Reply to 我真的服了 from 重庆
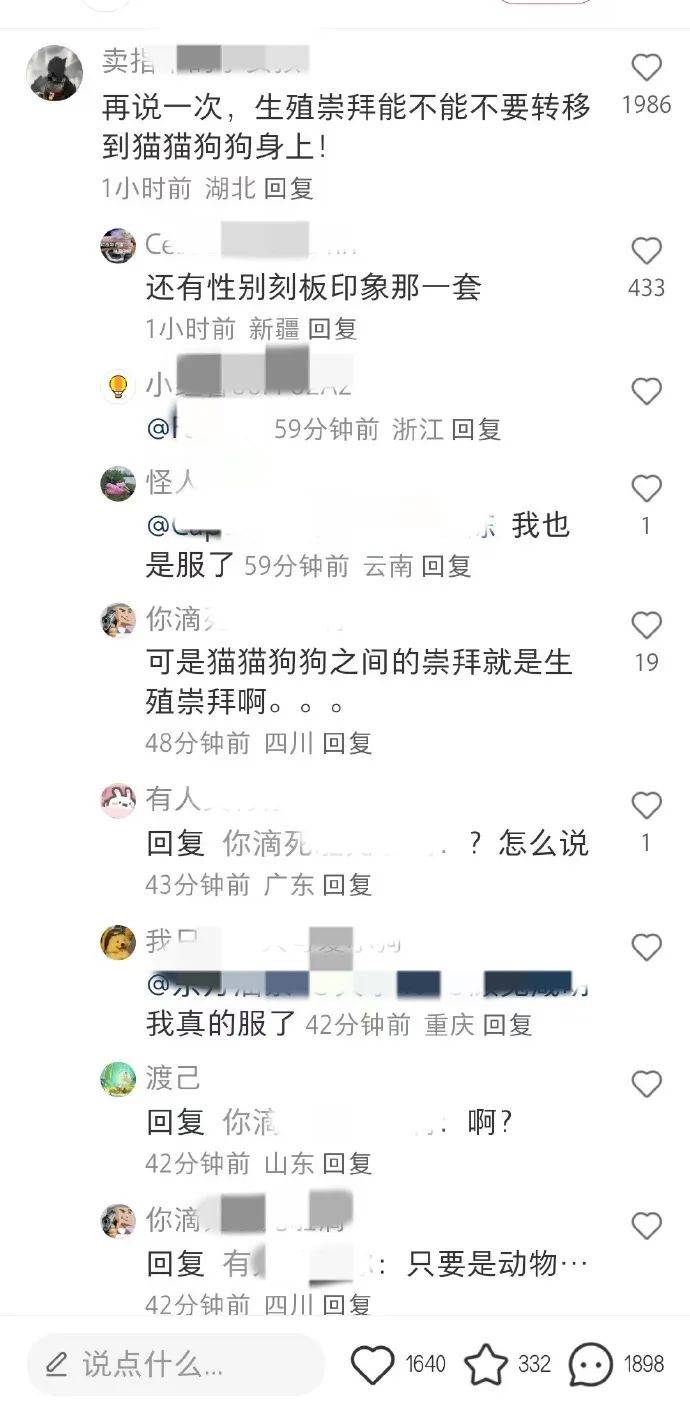 [x=507, y=1024]
